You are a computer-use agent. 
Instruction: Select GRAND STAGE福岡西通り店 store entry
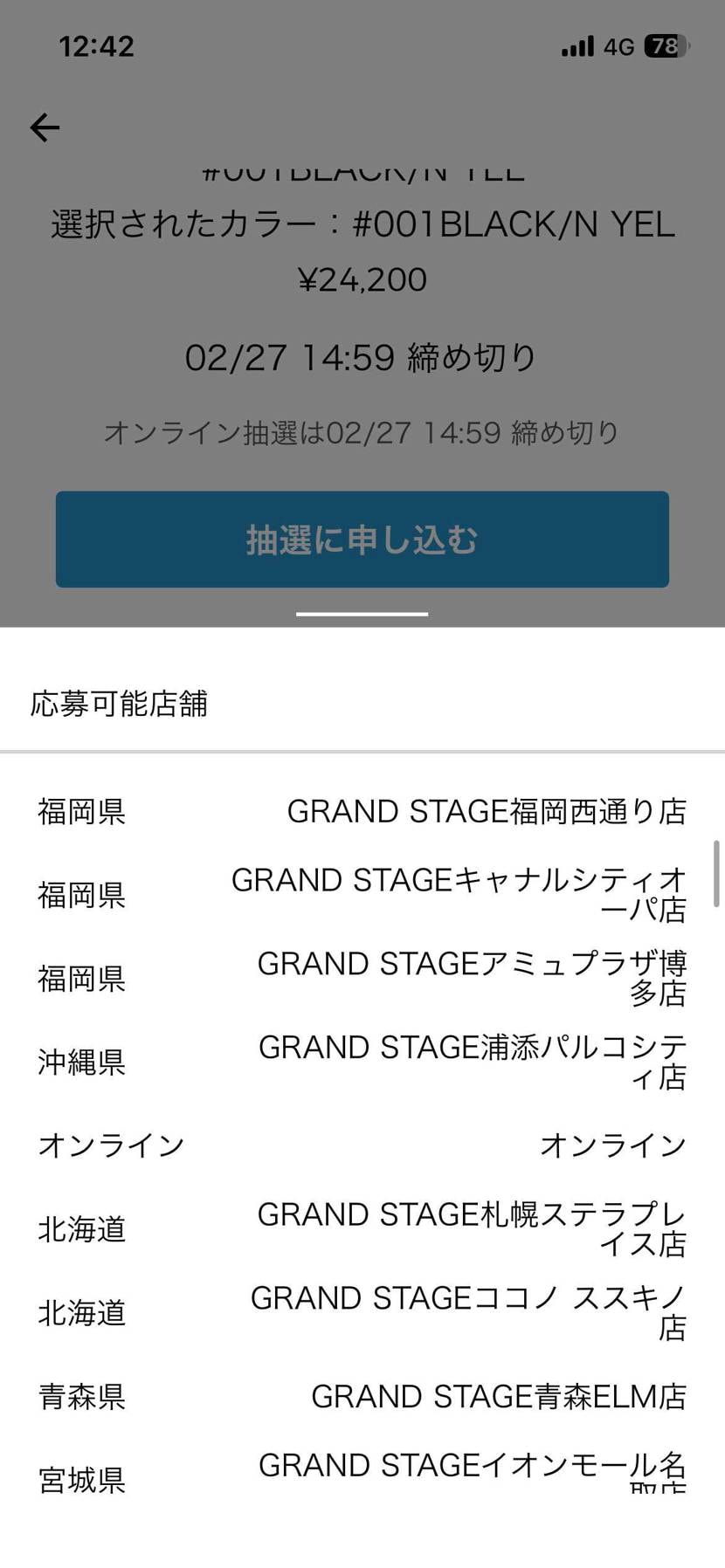pyautogui.click(x=487, y=811)
